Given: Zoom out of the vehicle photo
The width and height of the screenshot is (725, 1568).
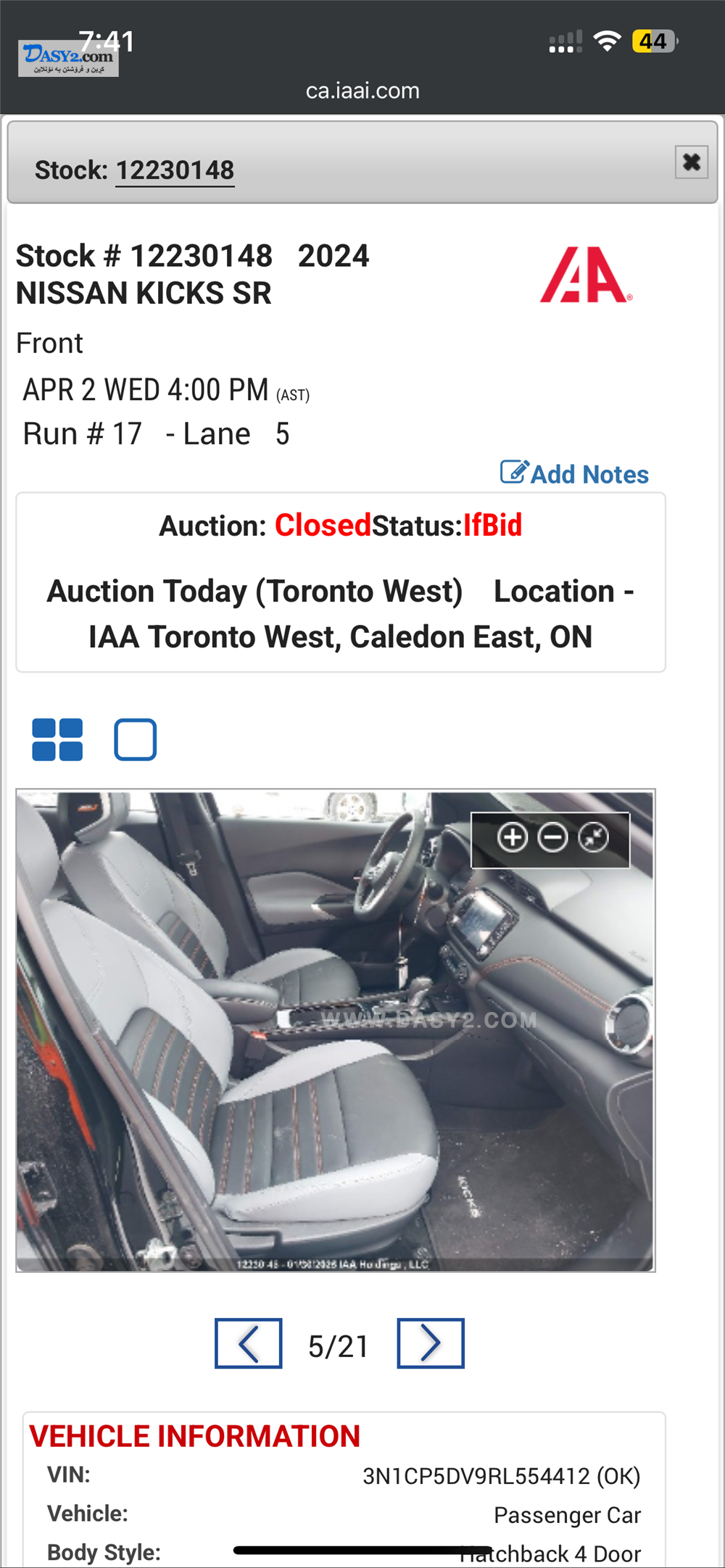Looking at the screenshot, I should pyautogui.click(x=552, y=838).
